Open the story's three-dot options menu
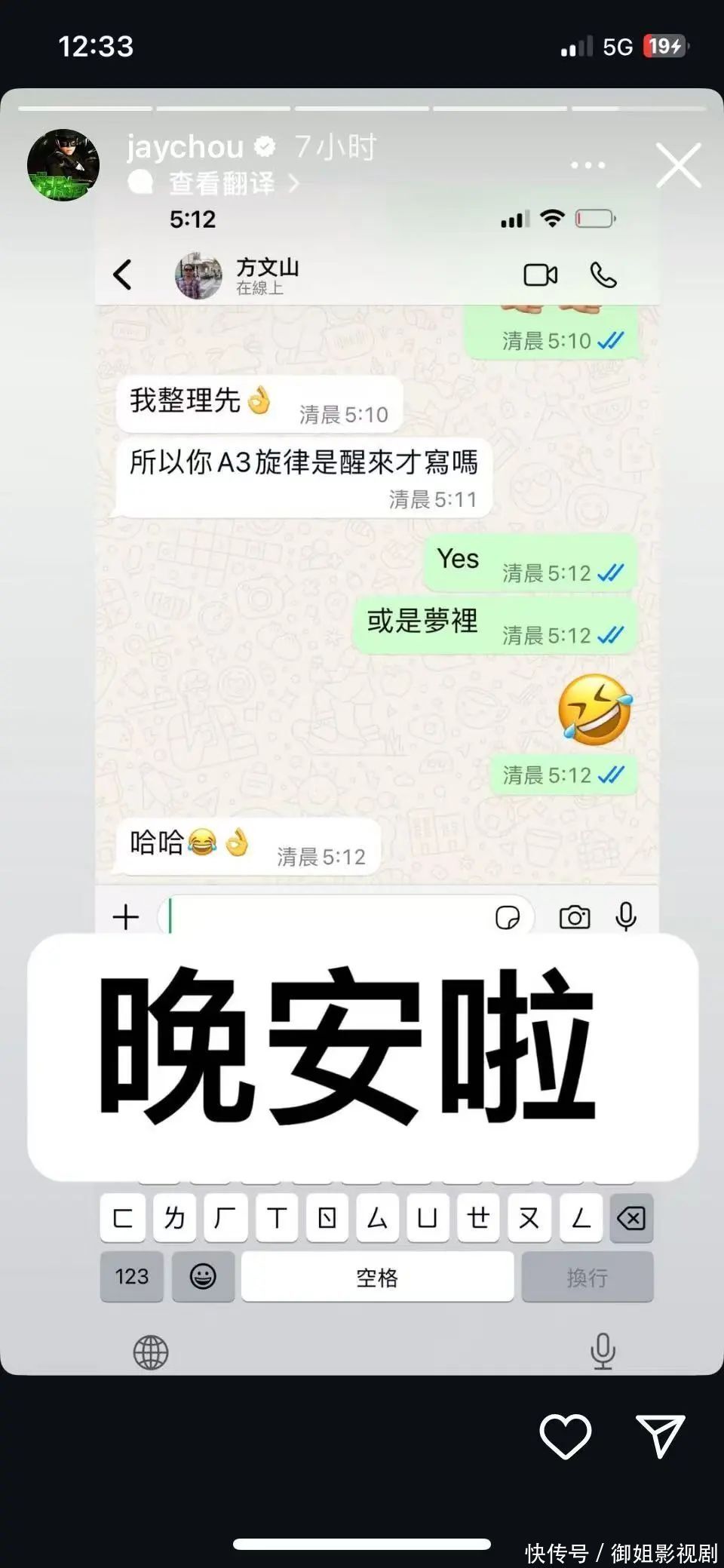 (588, 165)
